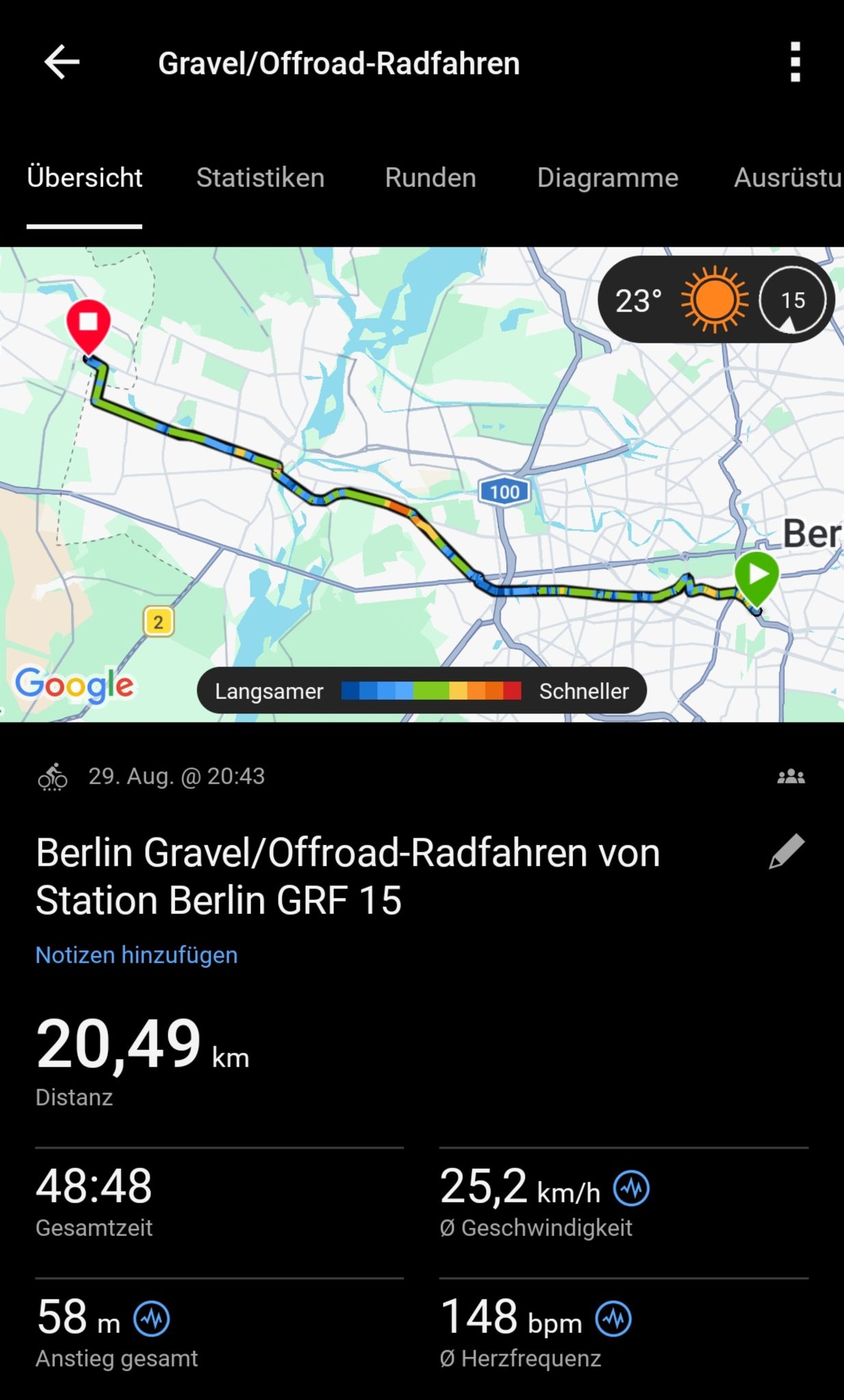Open the chart icon next to Ø Herzfrequenz
Image resolution: width=844 pixels, height=1400 pixels.
coord(613,1319)
